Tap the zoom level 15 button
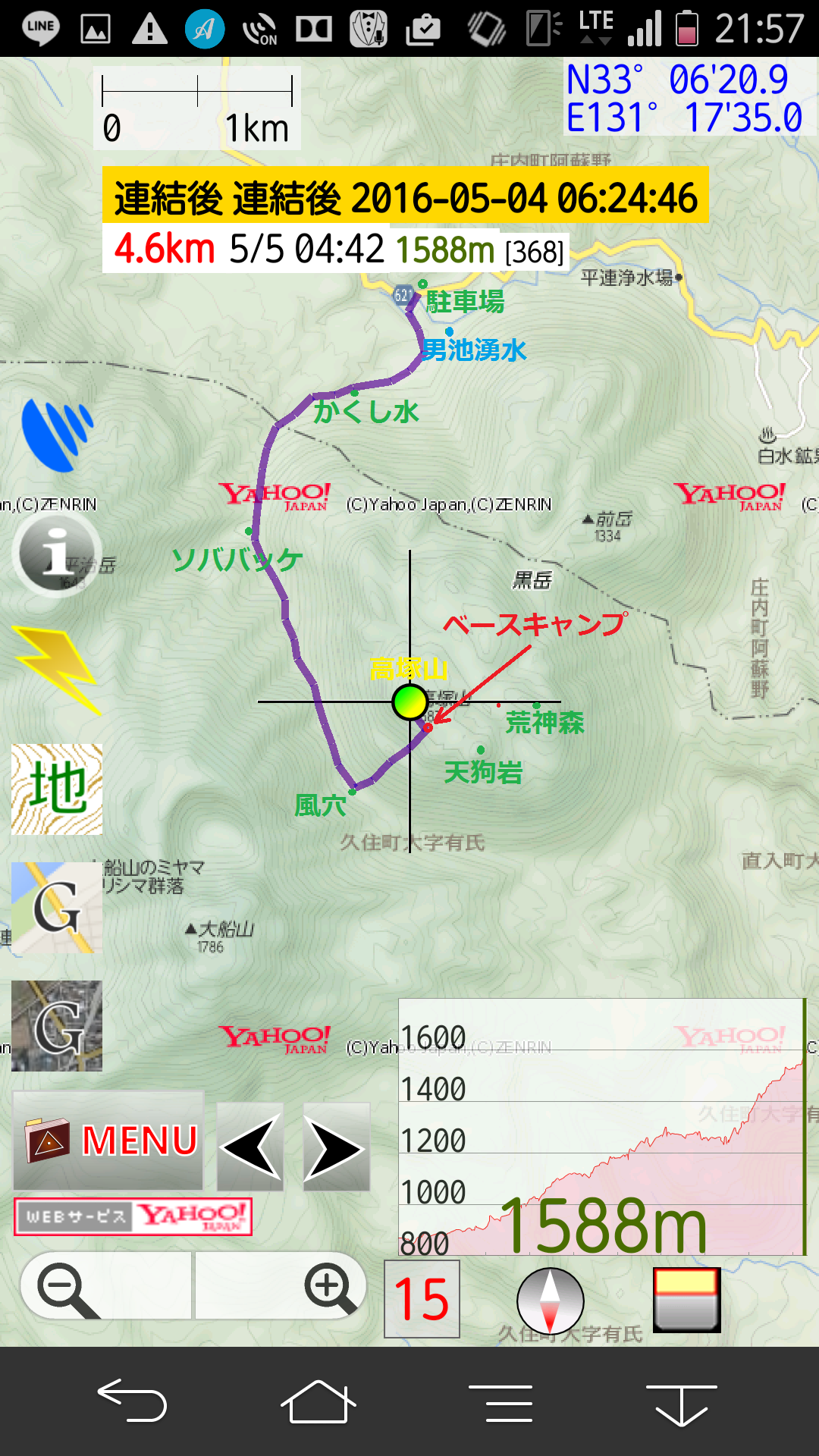The image size is (819, 1456). click(422, 1299)
